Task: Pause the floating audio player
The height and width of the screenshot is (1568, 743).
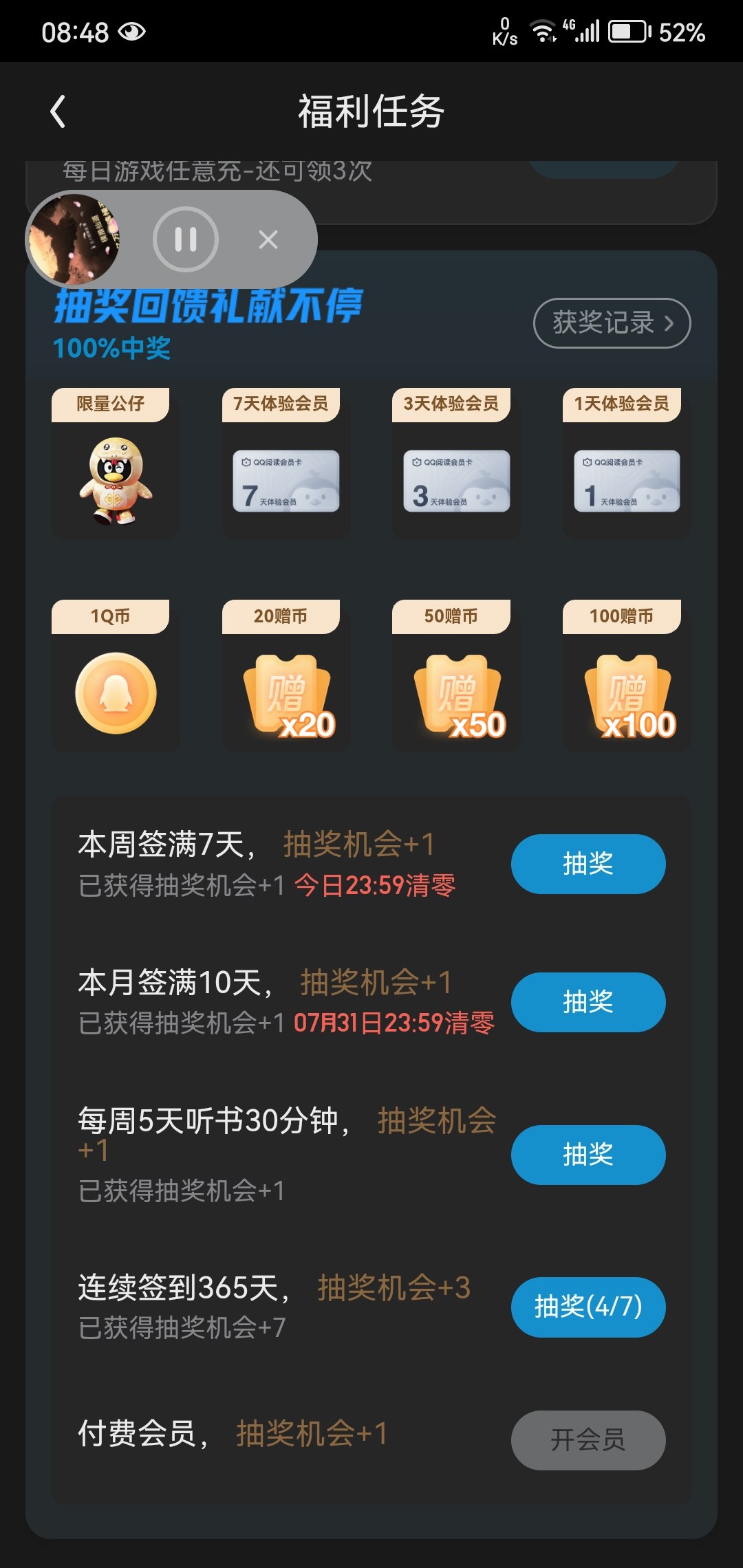Action: (186, 239)
